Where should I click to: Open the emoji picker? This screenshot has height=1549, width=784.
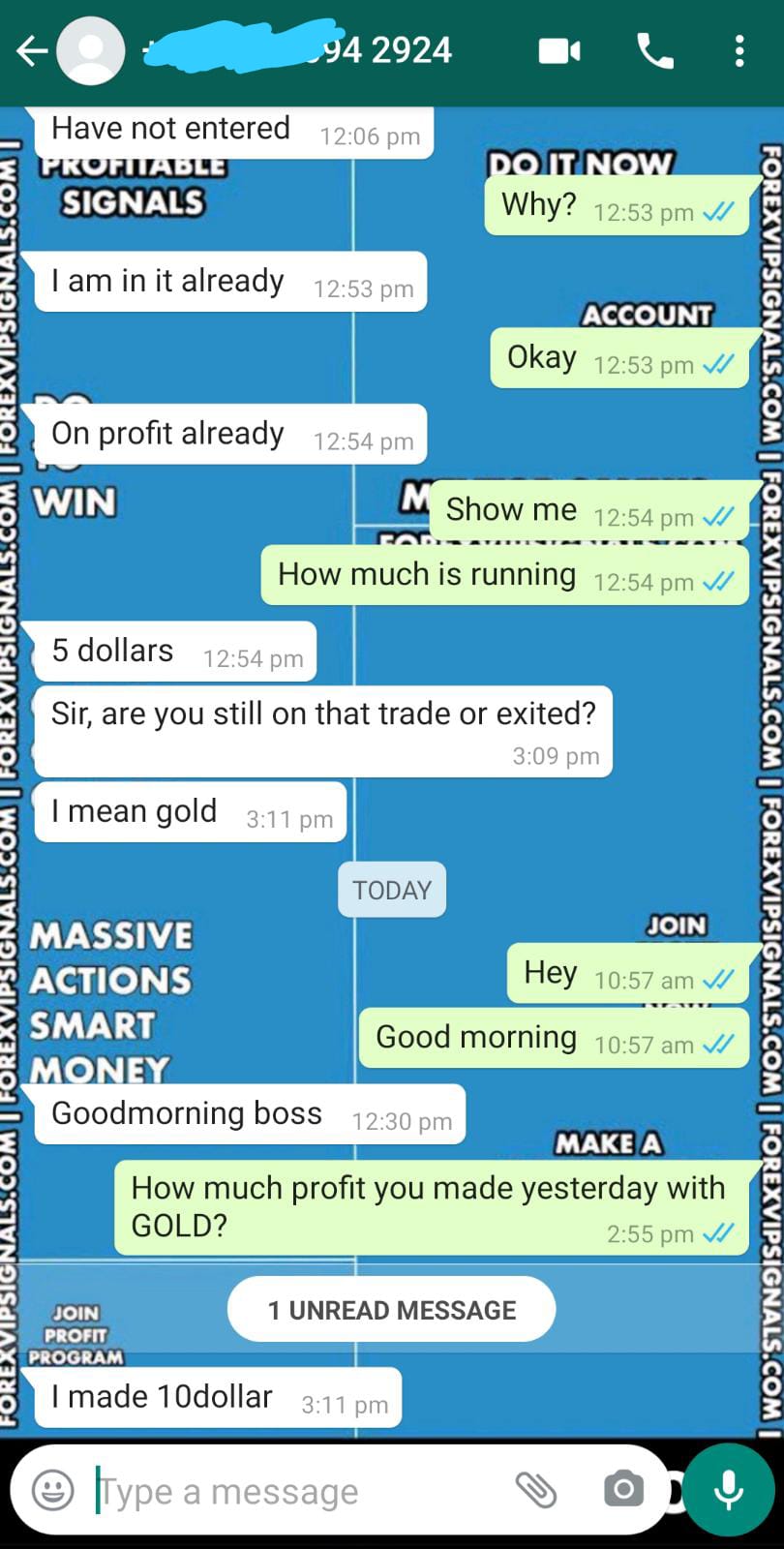(x=53, y=1490)
